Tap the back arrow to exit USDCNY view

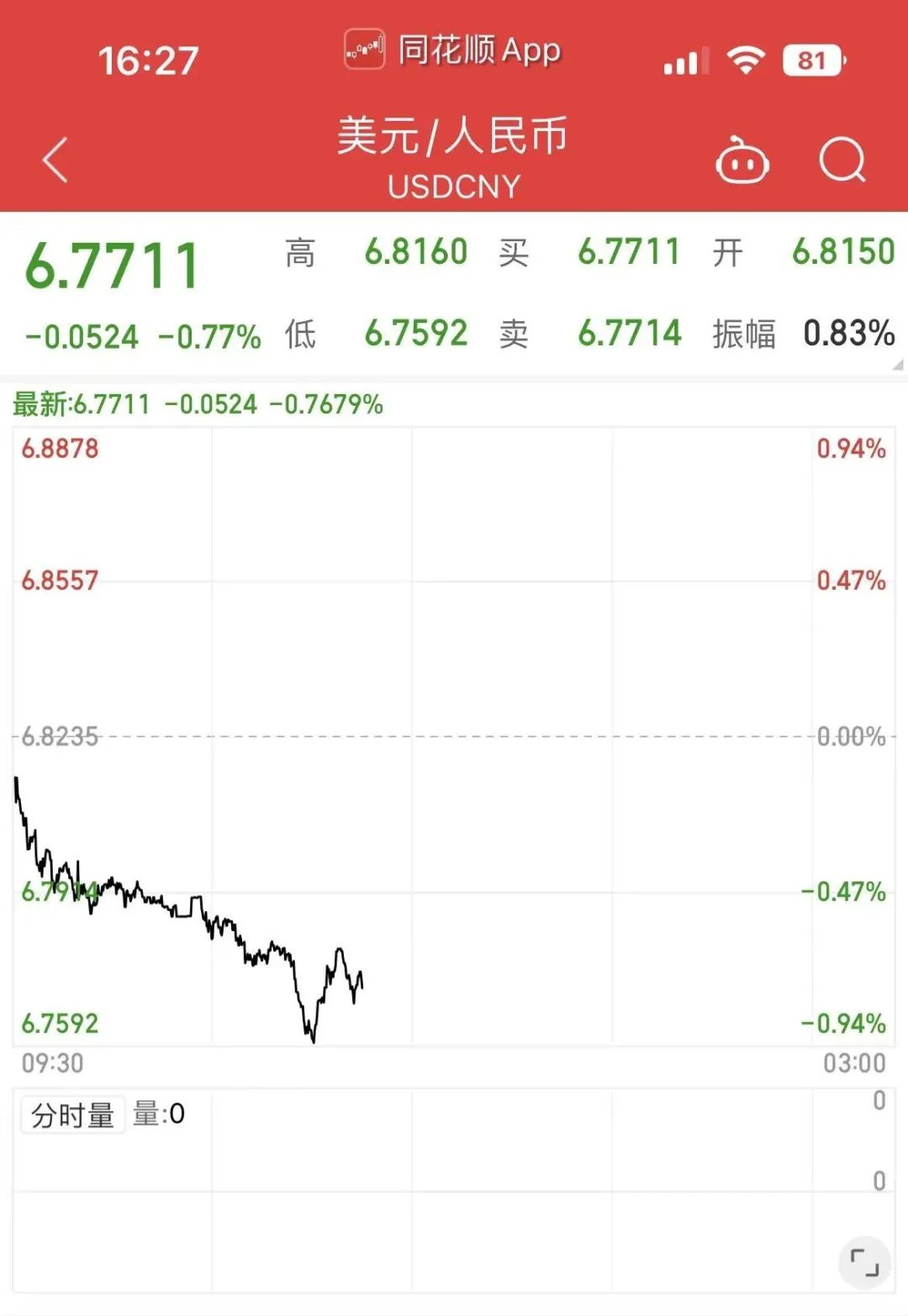point(55,160)
